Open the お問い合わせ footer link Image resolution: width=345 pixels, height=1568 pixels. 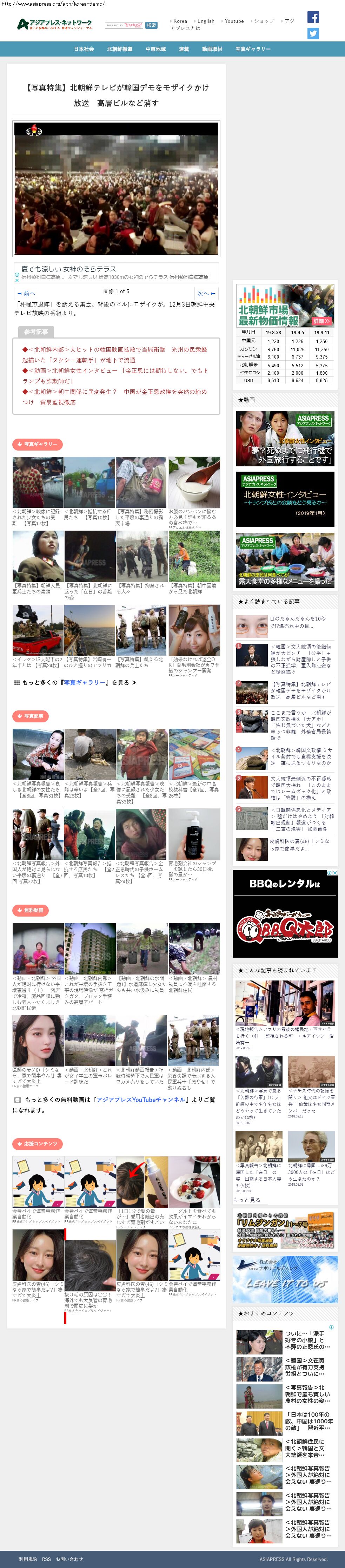point(69,1559)
